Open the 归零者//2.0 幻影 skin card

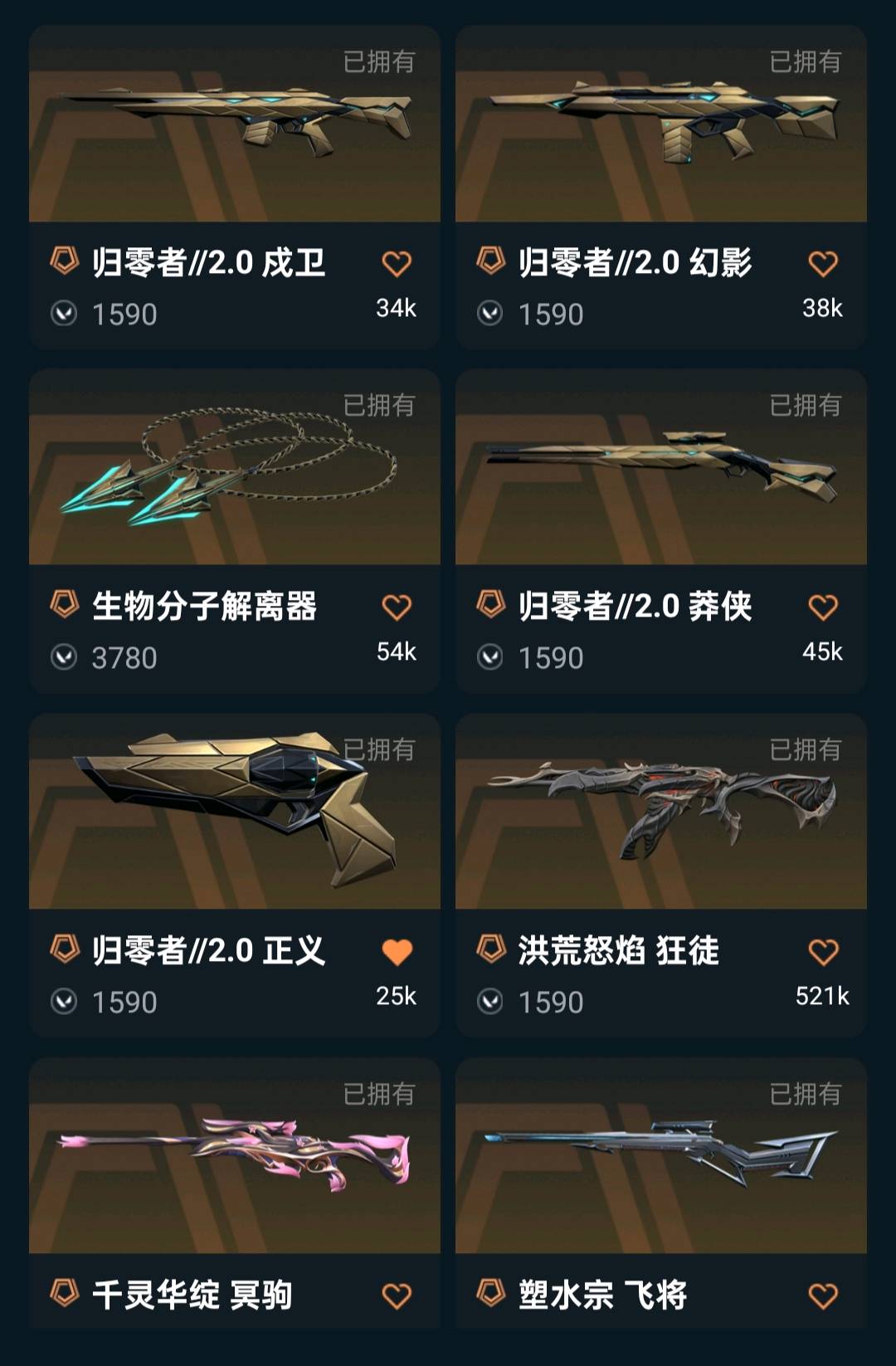[660, 124]
